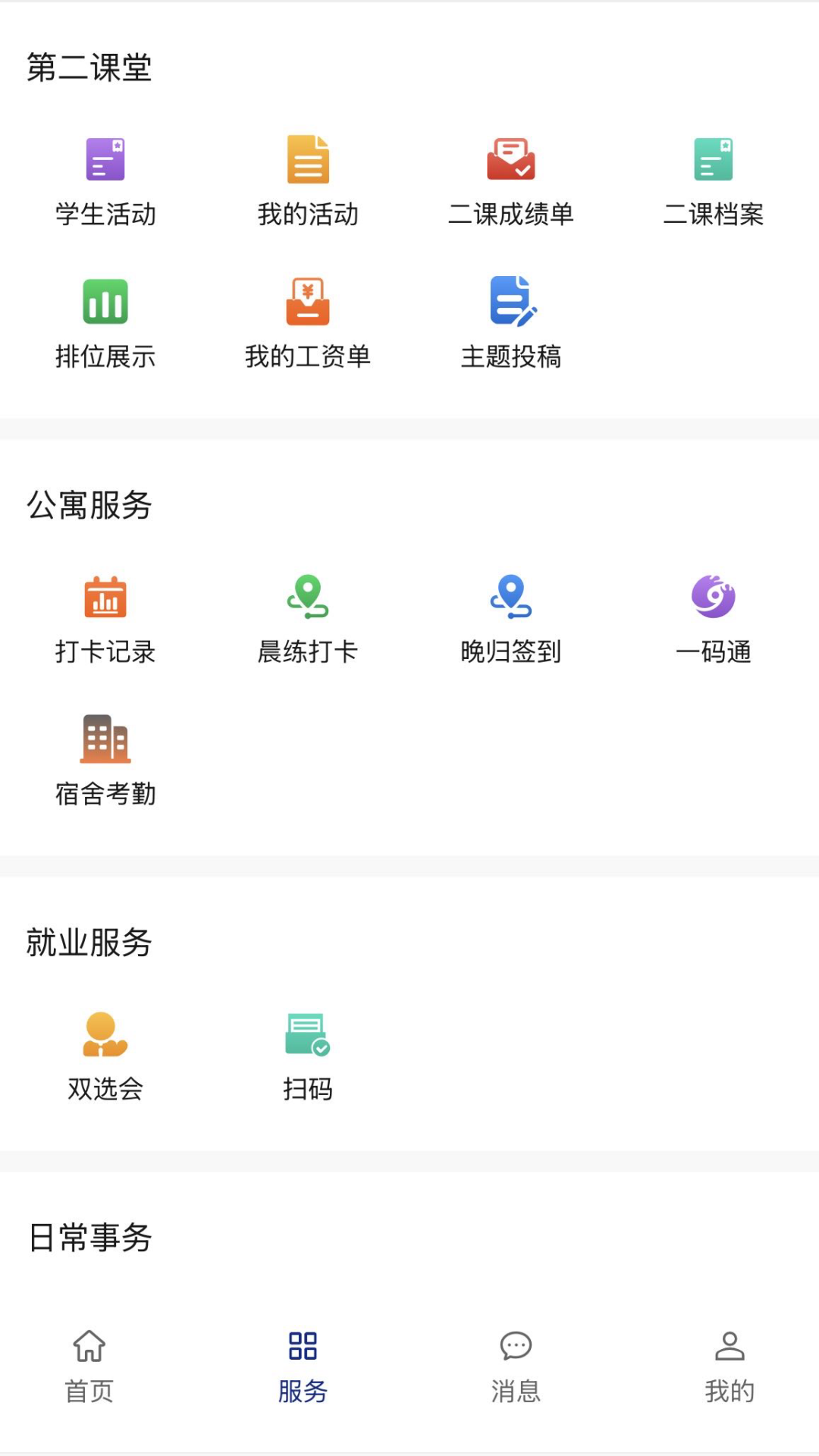819x1456 pixels.
Task: Launch 扫码 scanner under 就业服务
Action: pyautogui.click(x=308, y=1056)
